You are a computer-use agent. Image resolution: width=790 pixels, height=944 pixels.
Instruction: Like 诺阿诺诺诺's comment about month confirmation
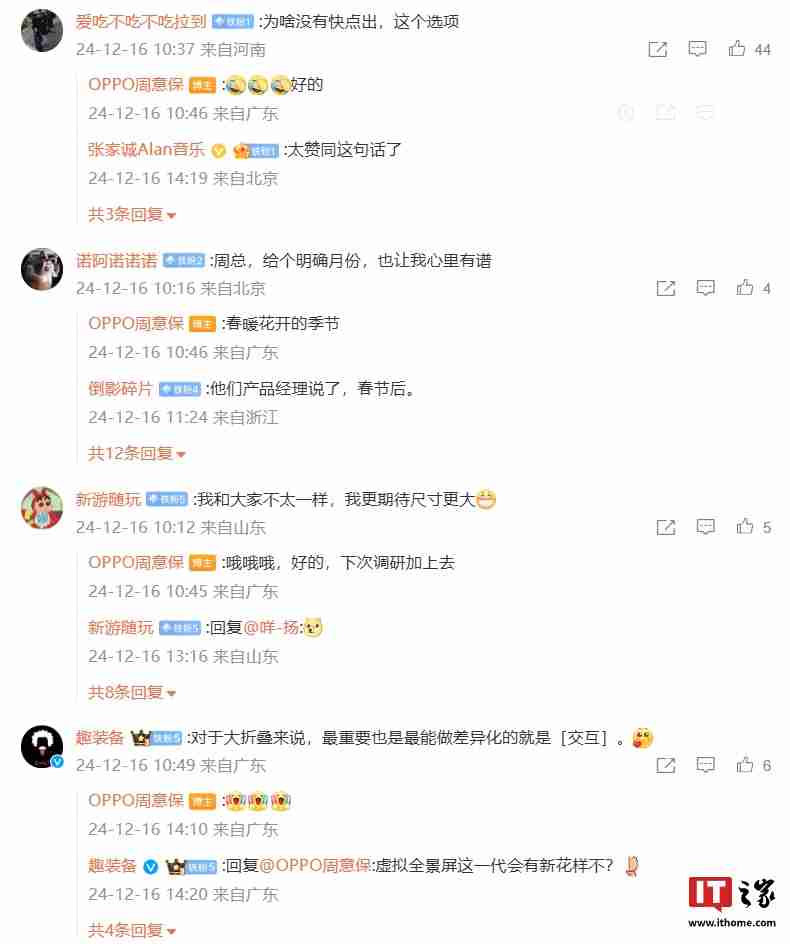746,288
